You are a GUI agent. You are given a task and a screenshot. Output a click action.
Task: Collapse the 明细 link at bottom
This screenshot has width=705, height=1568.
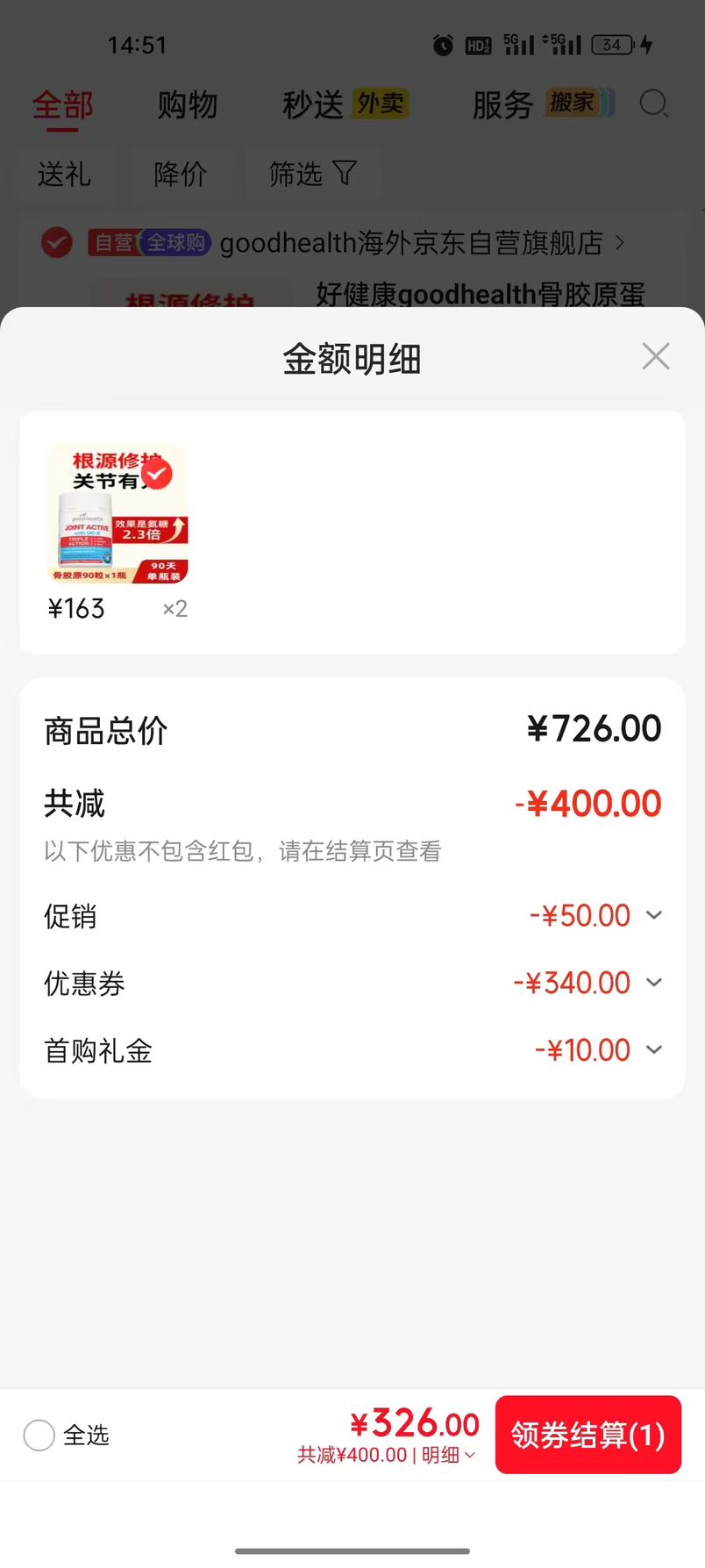click(x=448, y=1455)
